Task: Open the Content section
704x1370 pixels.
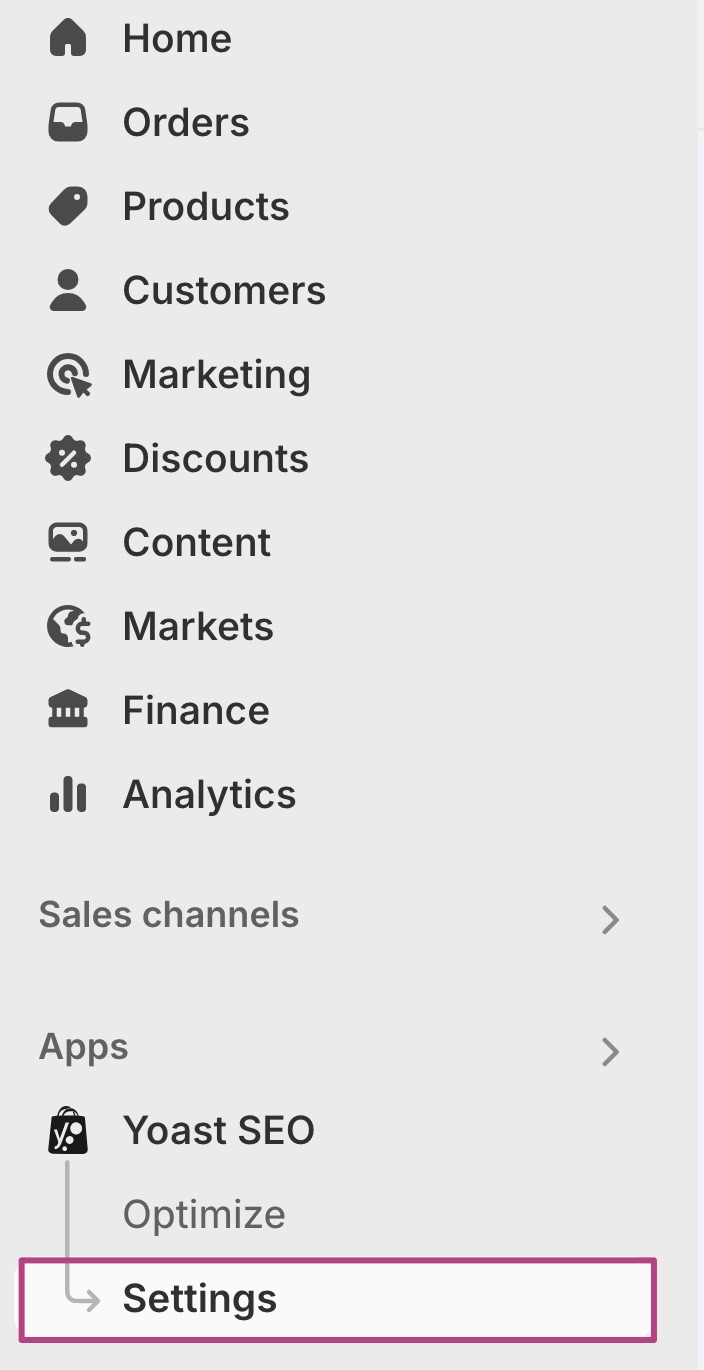Action: coord(340,543)
